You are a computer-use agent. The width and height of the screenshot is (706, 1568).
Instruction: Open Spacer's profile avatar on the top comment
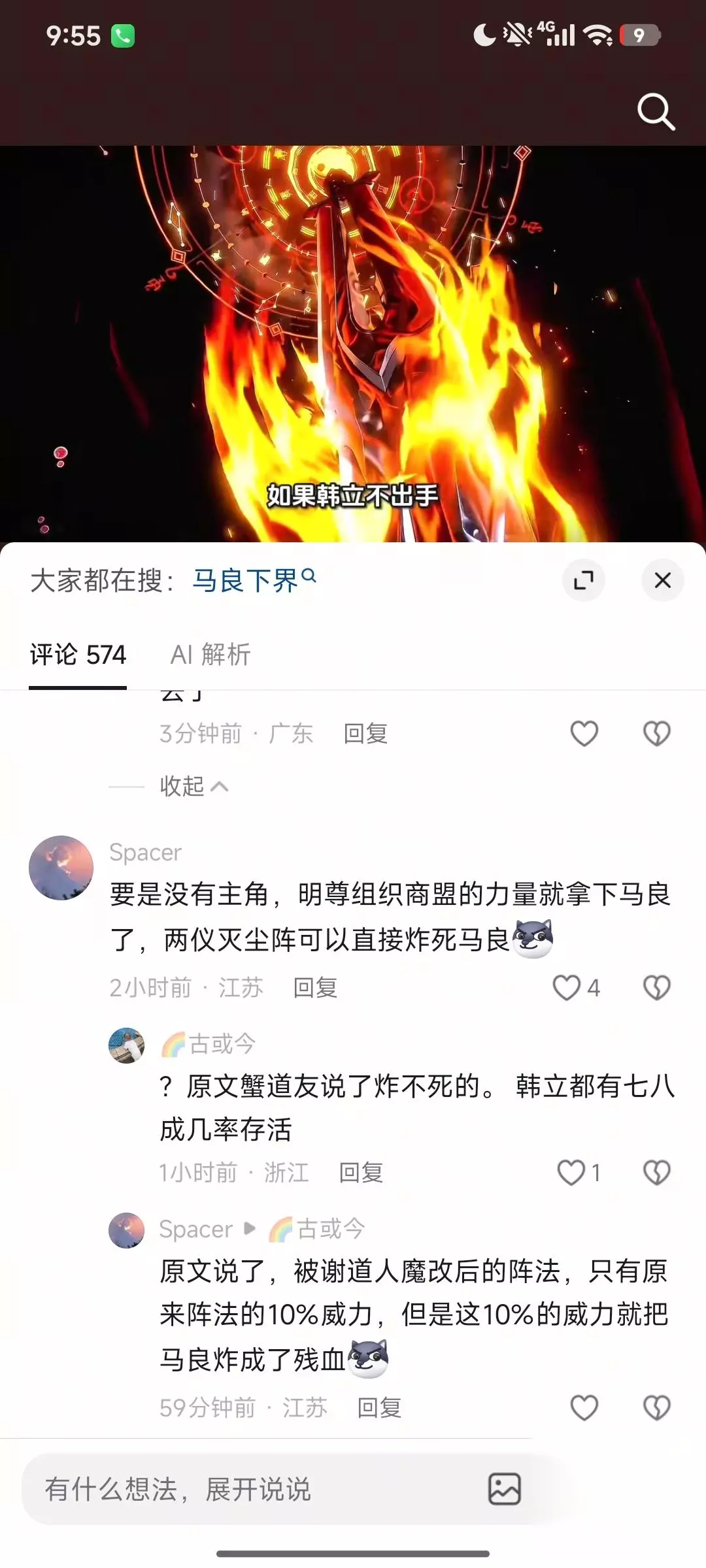point(61,868)
